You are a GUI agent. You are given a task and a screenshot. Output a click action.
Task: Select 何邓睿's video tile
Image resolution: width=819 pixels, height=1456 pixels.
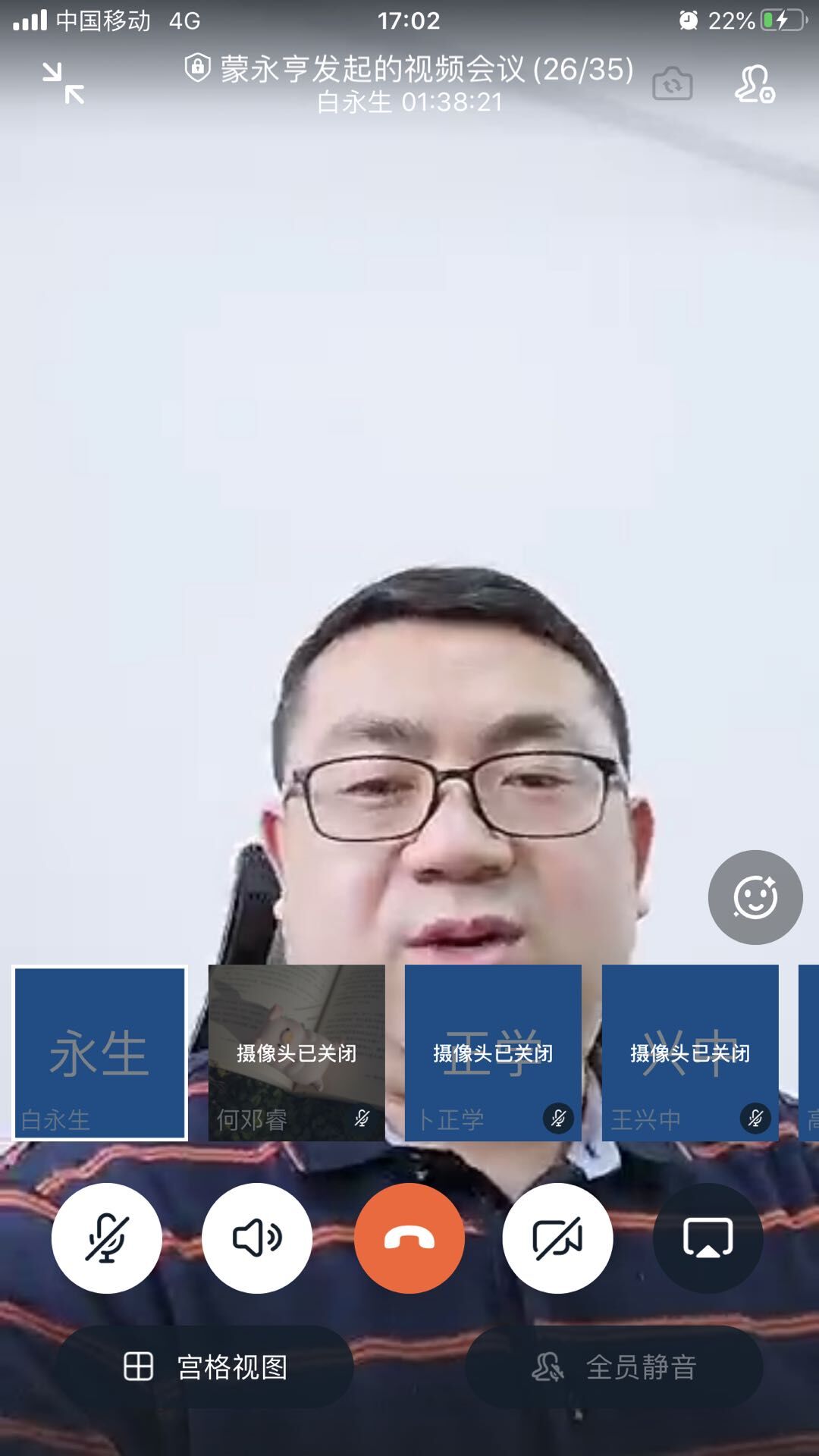(297, 1053)
